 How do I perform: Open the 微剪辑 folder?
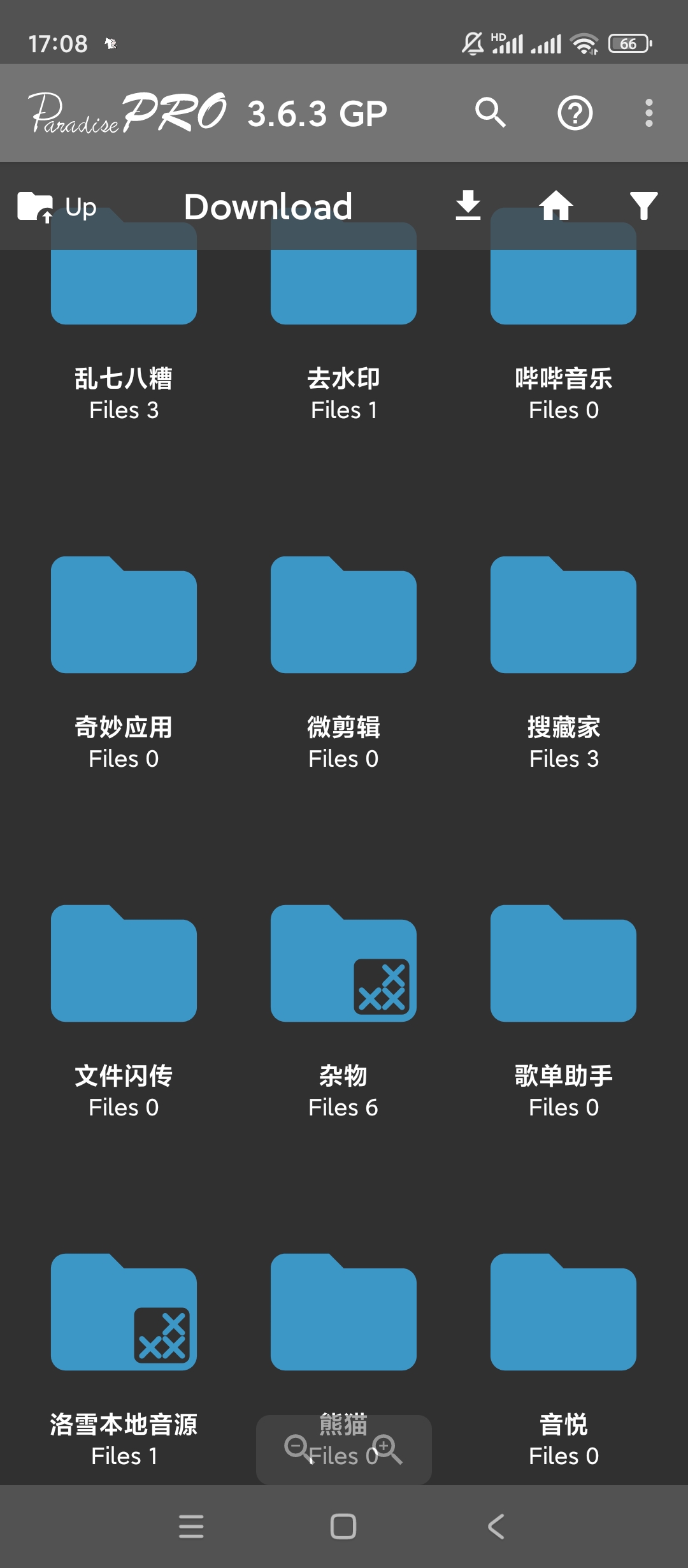(x=343, y=616)
